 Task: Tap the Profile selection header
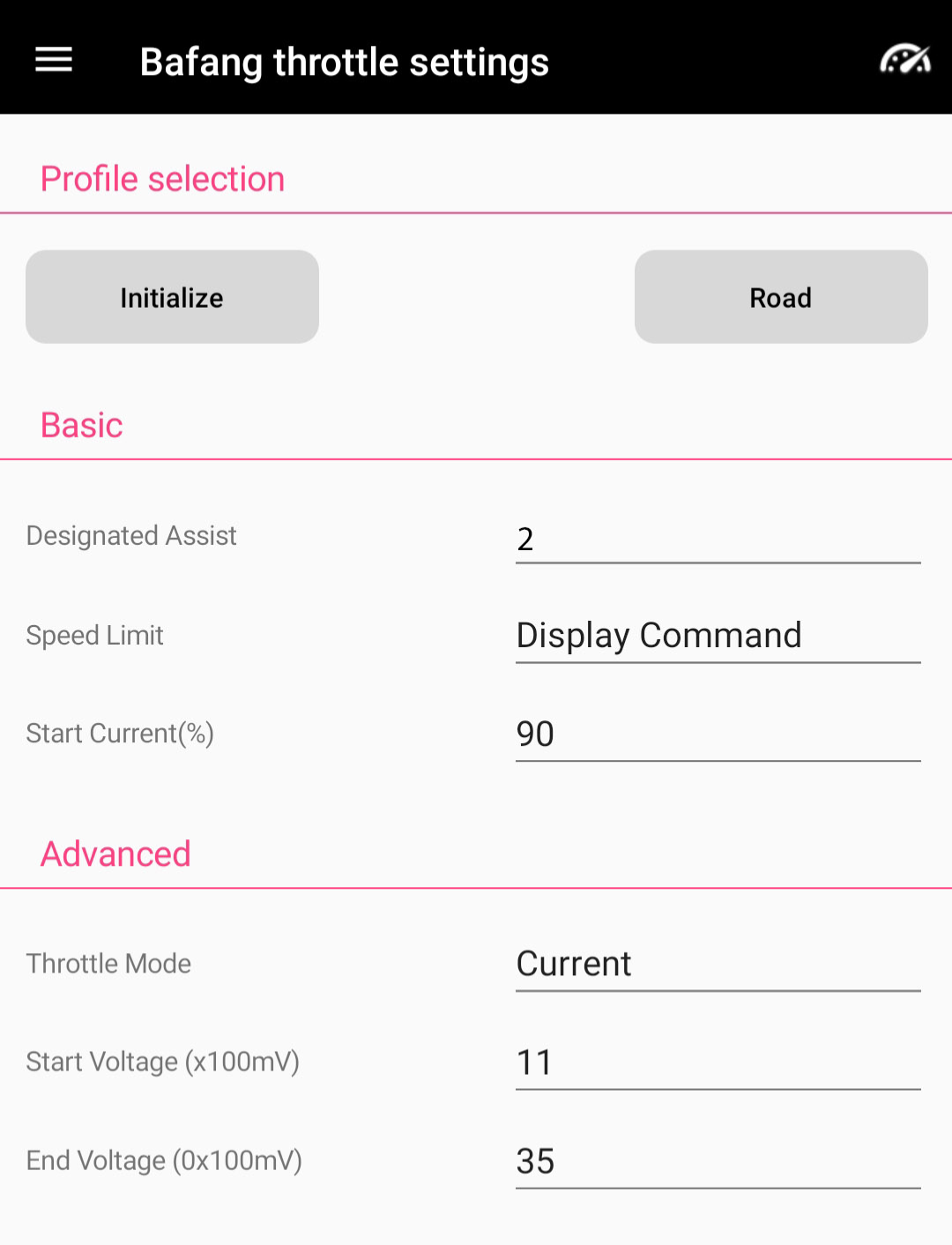click(163, 179)
